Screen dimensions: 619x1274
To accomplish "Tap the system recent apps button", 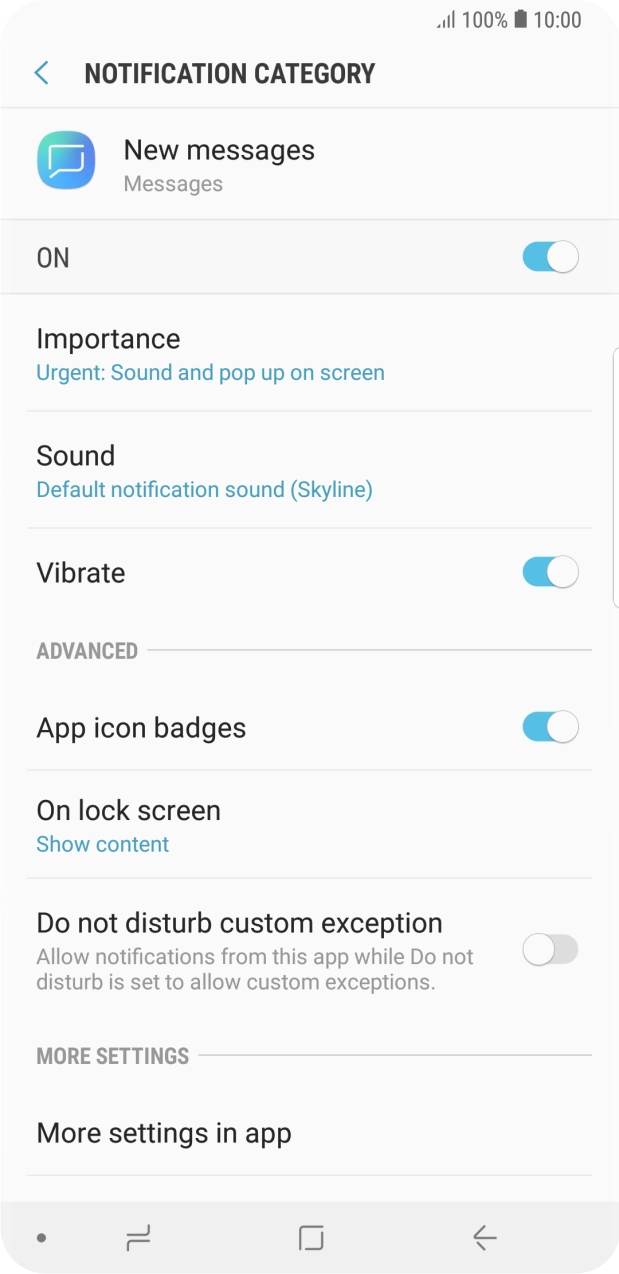I will tap(138, 1238).
